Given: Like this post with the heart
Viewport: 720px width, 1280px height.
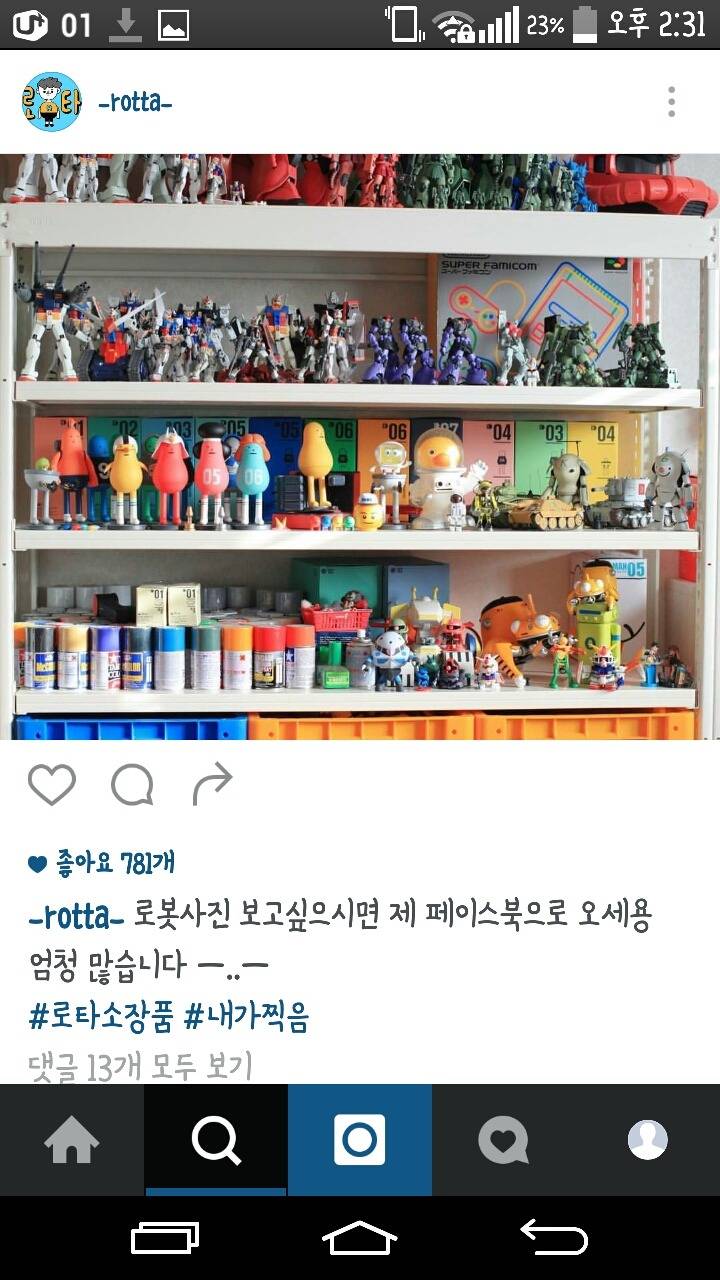Looking at the screenshot, I should [52, 785].
